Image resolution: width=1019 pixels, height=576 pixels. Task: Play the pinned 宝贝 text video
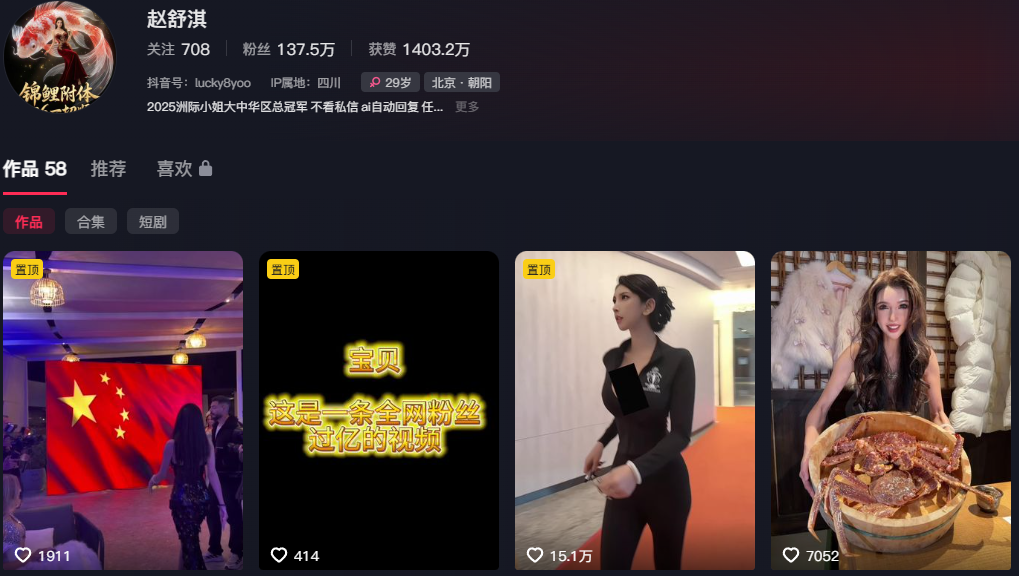coord(379,410)
